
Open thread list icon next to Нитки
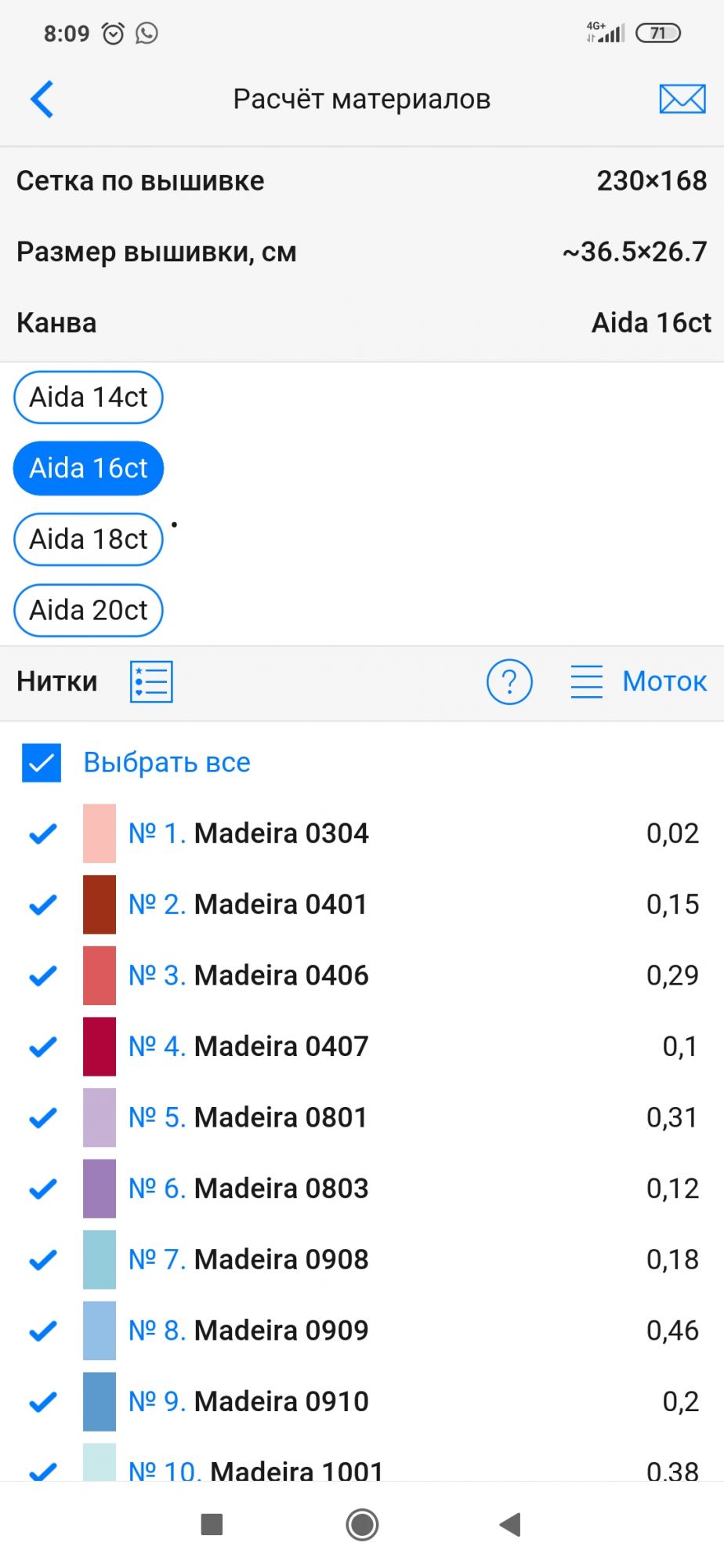click(x=151, y=681)
